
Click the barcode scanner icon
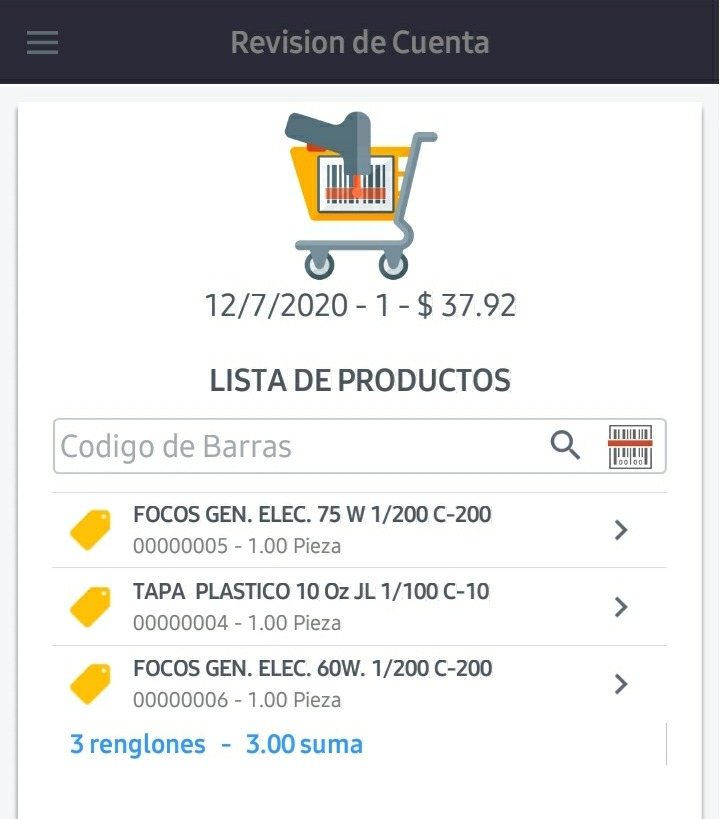pyautogui.click(x=631, y=446)
